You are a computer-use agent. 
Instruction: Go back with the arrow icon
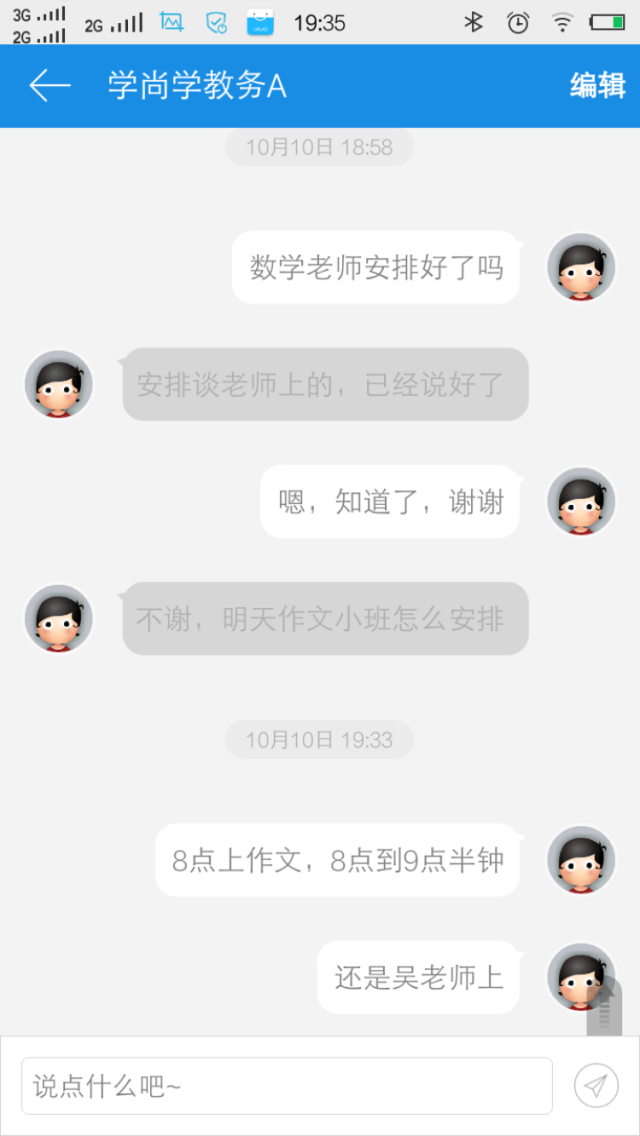pyautogui.click(x=50, y=86)
